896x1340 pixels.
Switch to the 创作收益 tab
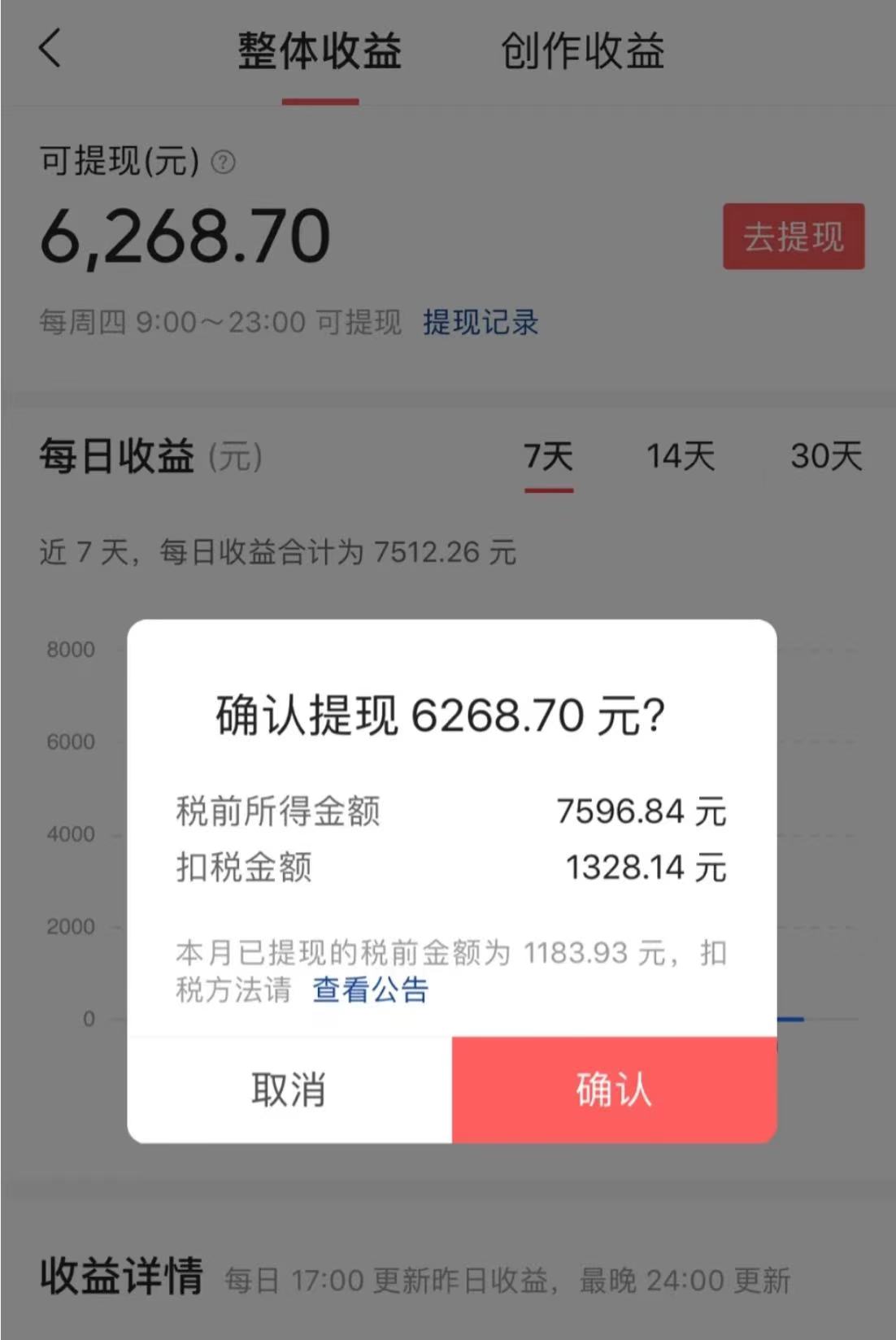point(585,51)
